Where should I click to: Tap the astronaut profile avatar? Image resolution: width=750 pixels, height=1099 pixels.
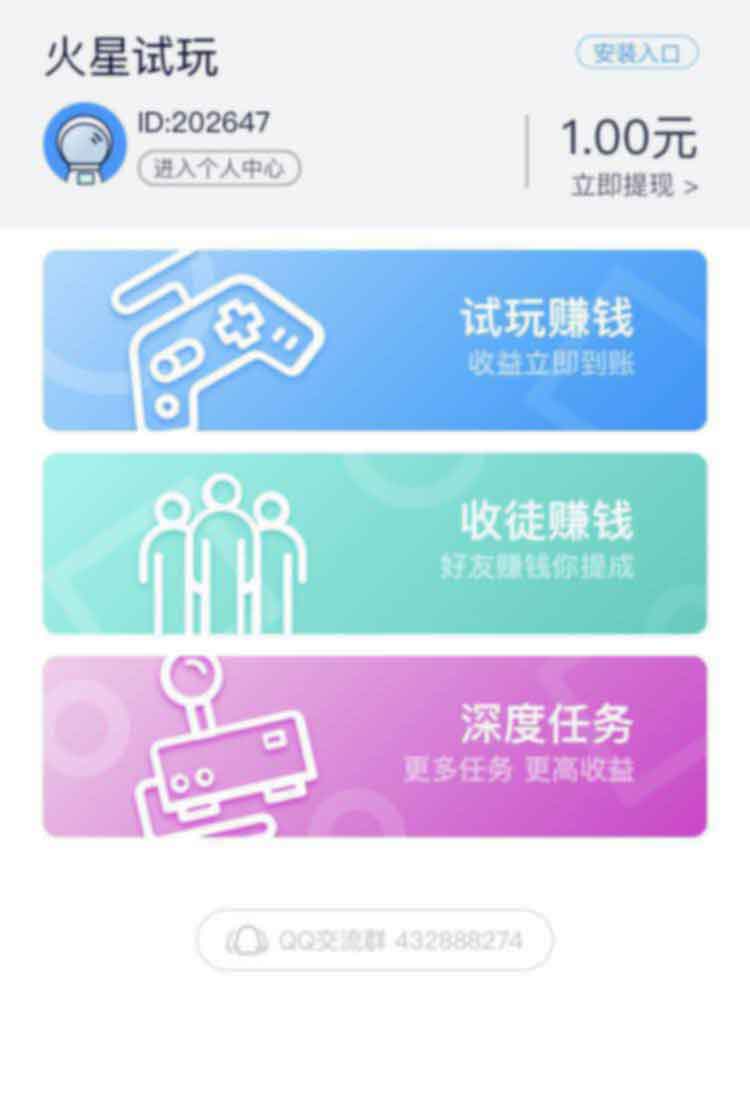(x=84, y=143)
